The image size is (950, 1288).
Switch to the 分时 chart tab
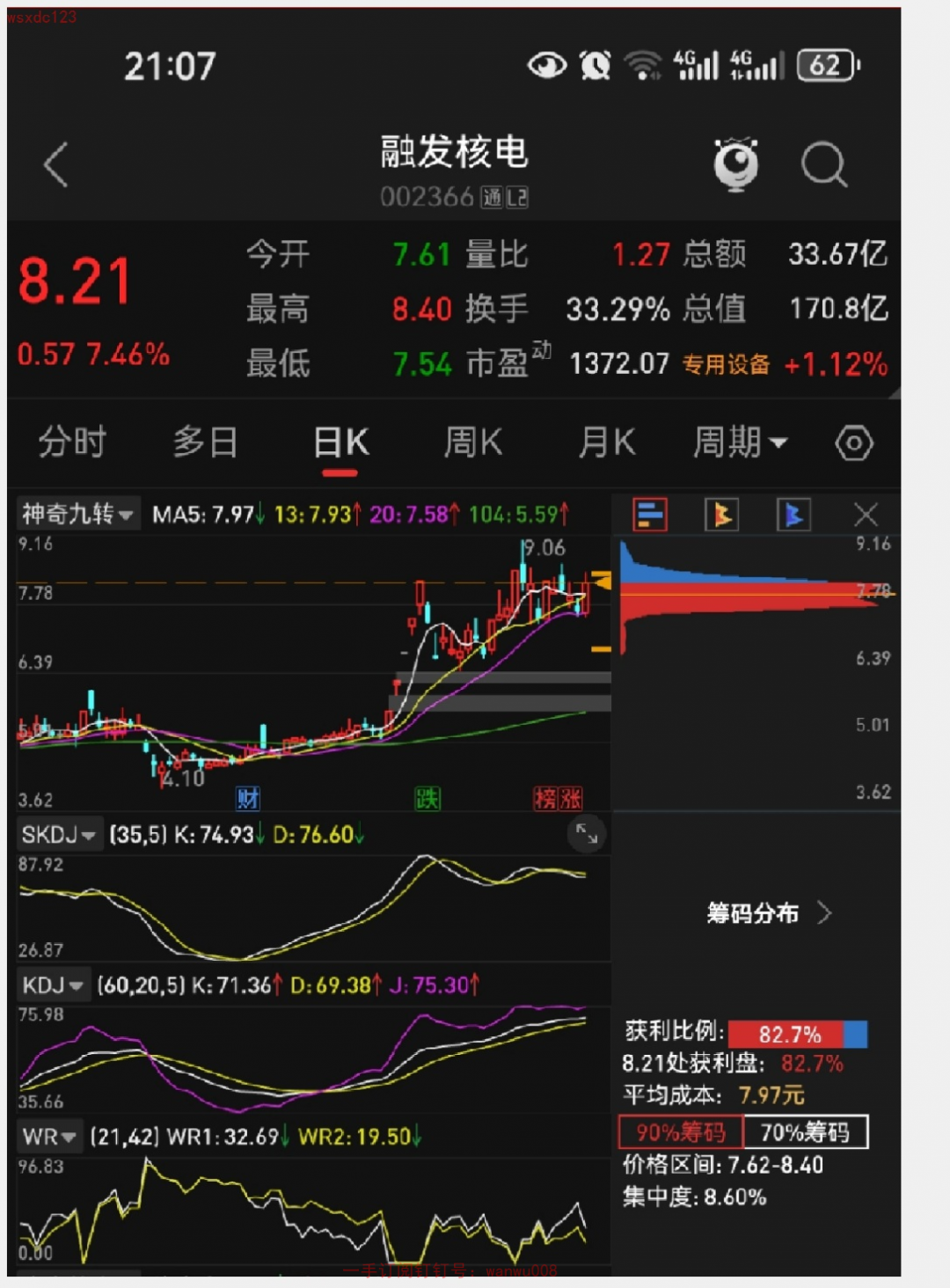[72, 442]
